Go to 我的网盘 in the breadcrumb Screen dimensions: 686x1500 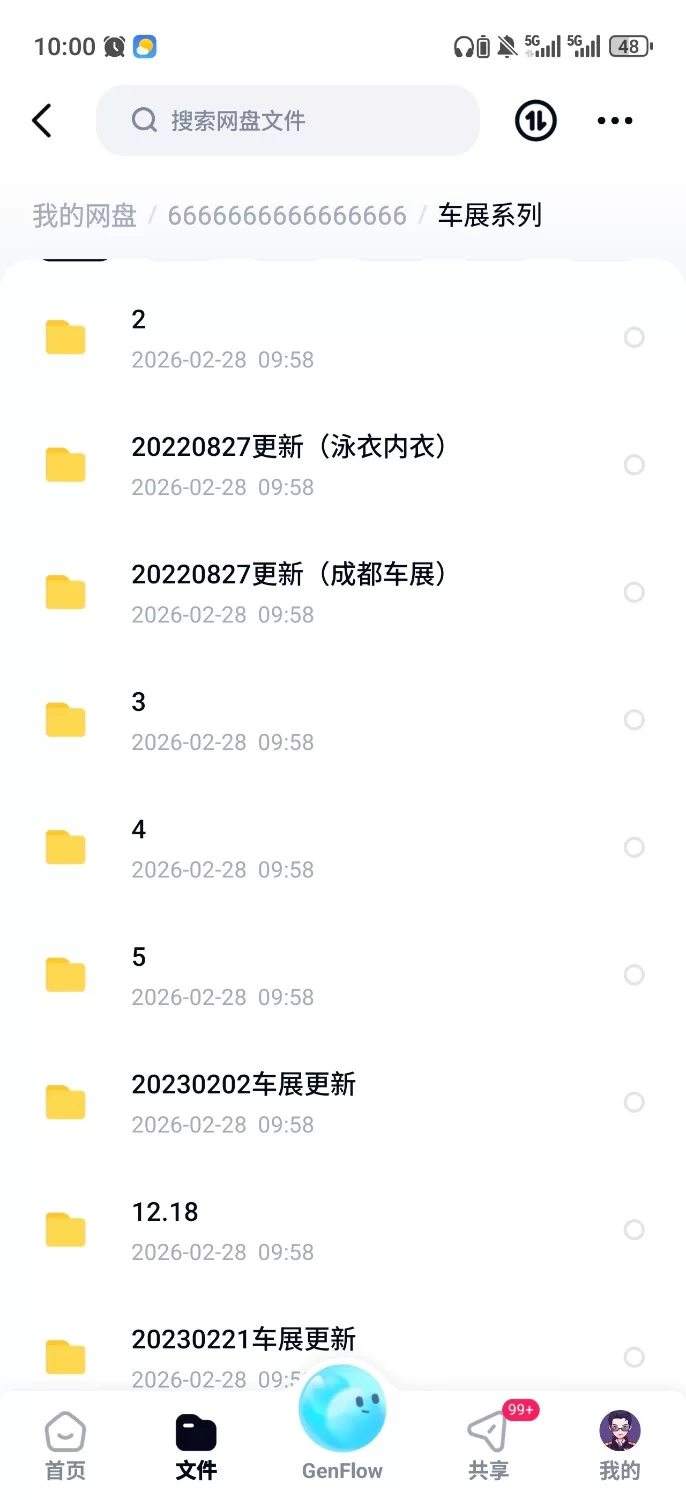(85, 215)
